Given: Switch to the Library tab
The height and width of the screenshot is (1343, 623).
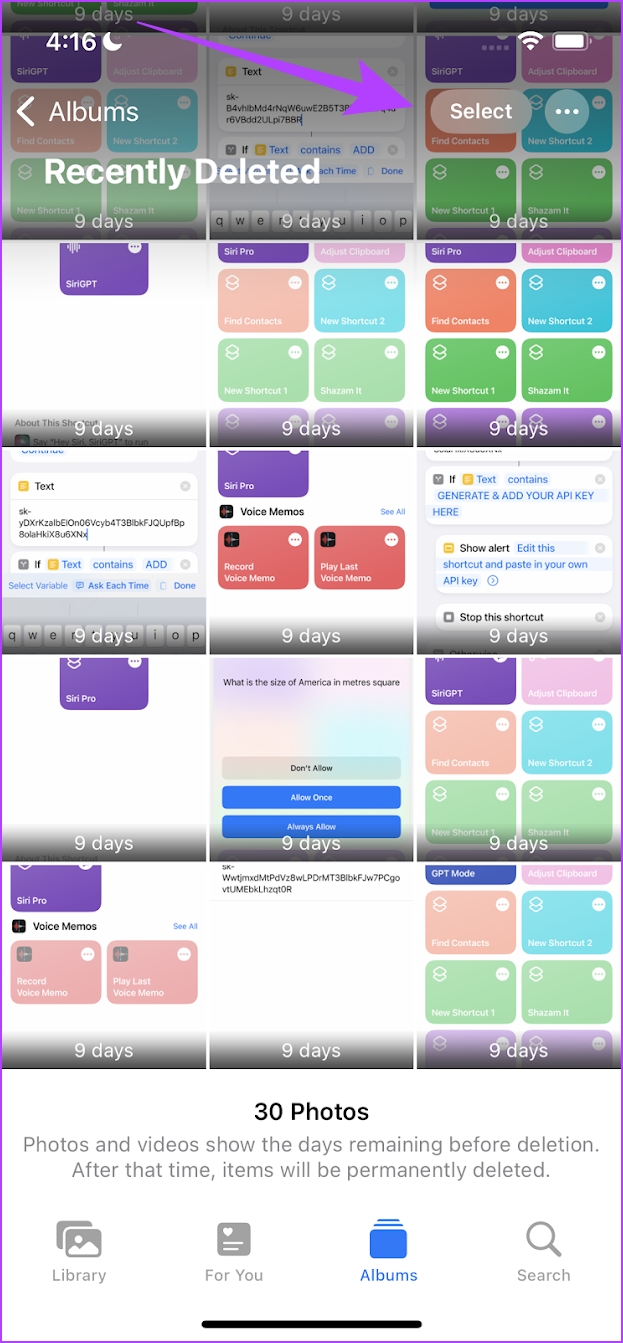Looking at the screenshot, I should click(79, 1250).
